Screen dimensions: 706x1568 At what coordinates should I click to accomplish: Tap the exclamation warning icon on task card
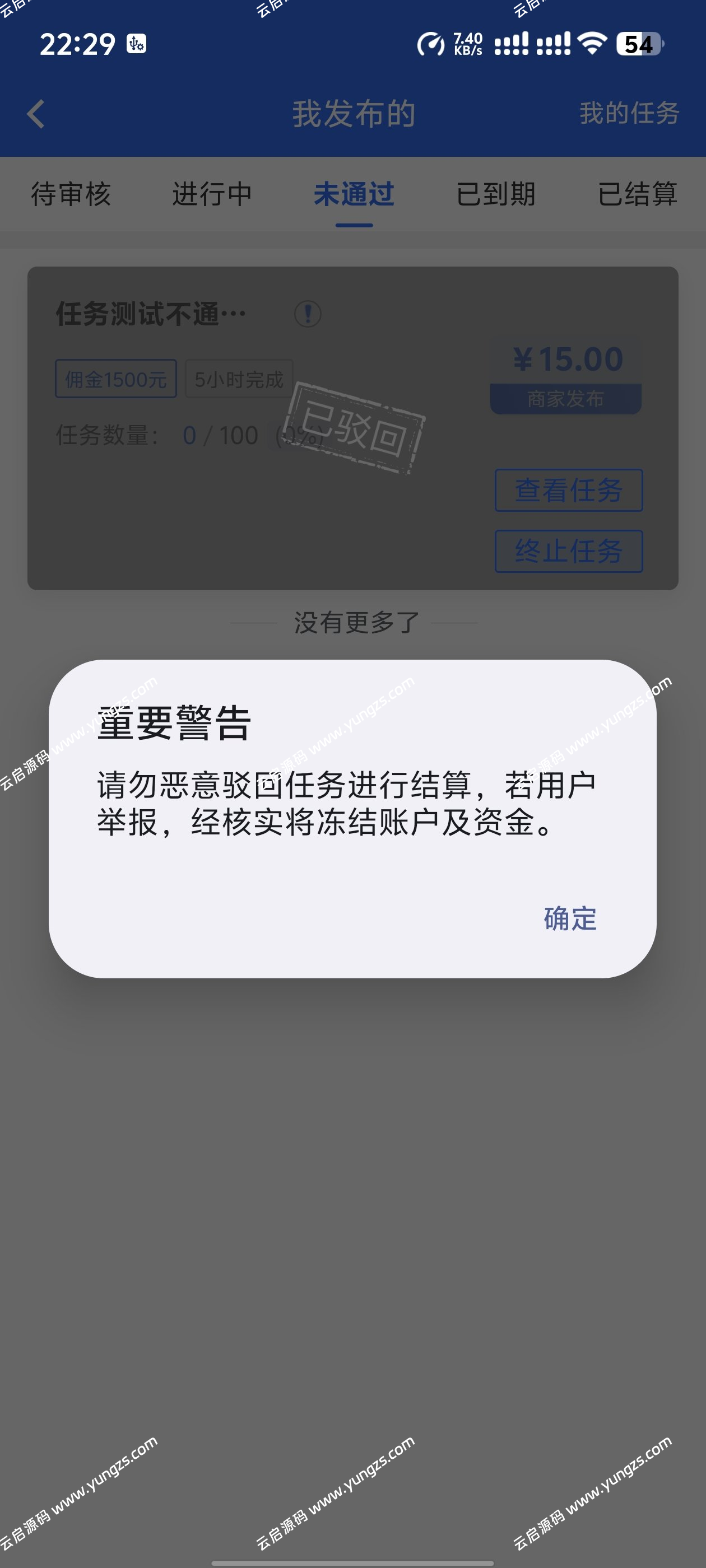click(308, 314)
